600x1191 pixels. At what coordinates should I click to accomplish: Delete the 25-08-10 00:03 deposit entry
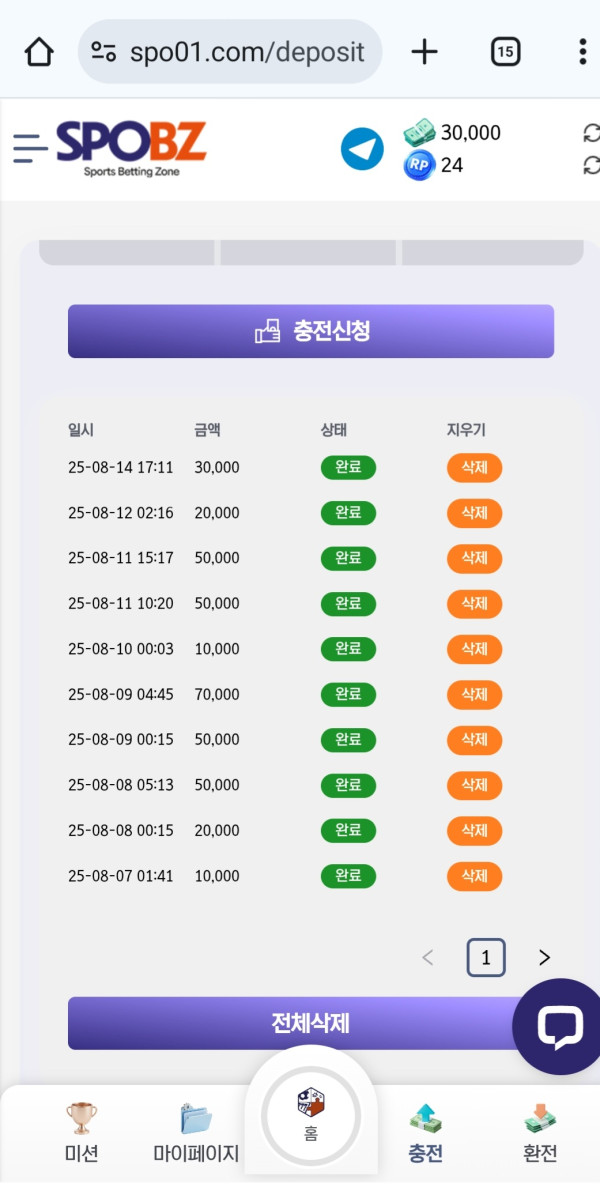pyautogui.click(x=474, y=649)
